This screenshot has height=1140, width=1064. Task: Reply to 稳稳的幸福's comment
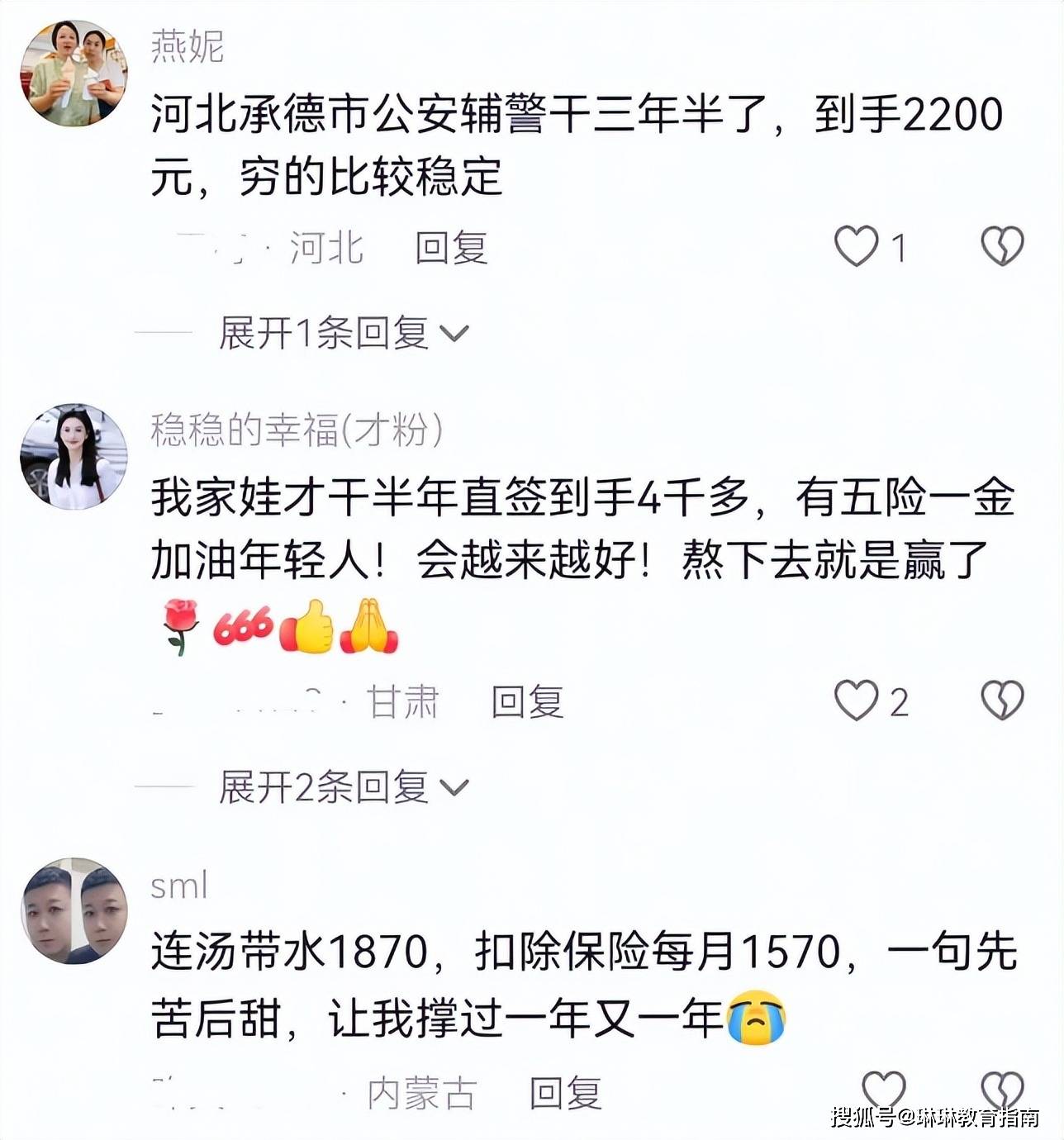(527, 702)
